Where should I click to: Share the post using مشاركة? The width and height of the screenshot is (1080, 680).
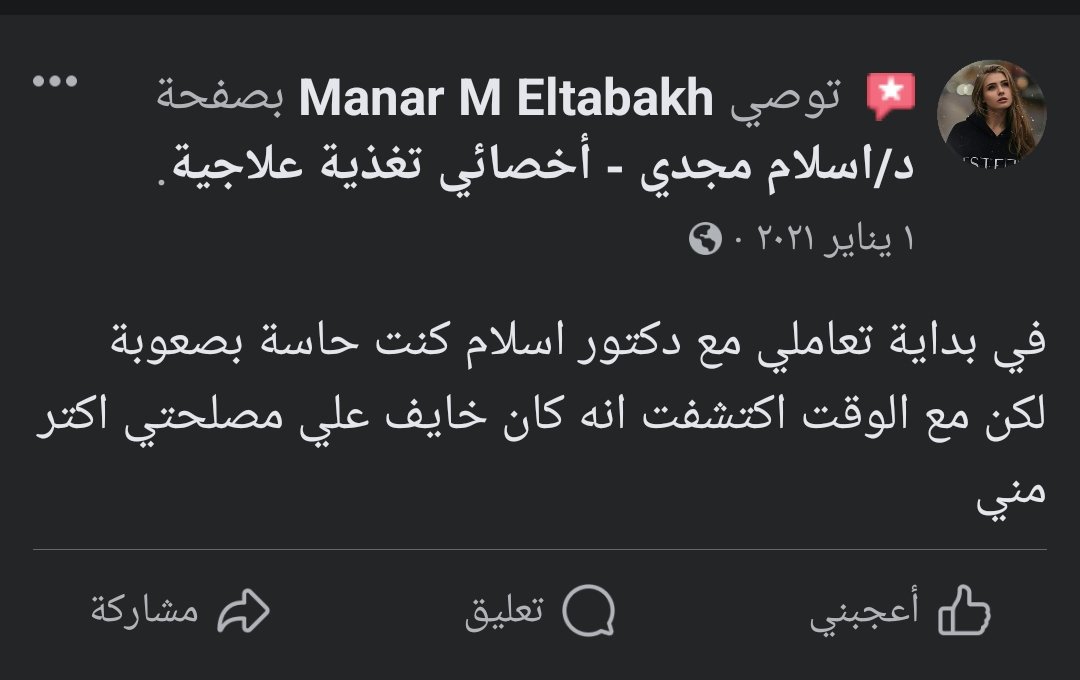click(x=180, y=612)
